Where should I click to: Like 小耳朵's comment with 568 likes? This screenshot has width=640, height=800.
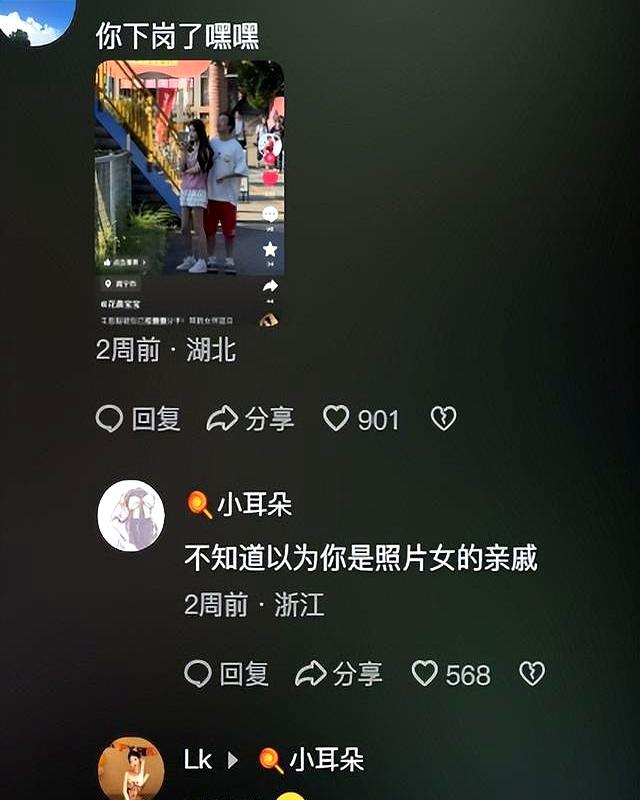425,674
